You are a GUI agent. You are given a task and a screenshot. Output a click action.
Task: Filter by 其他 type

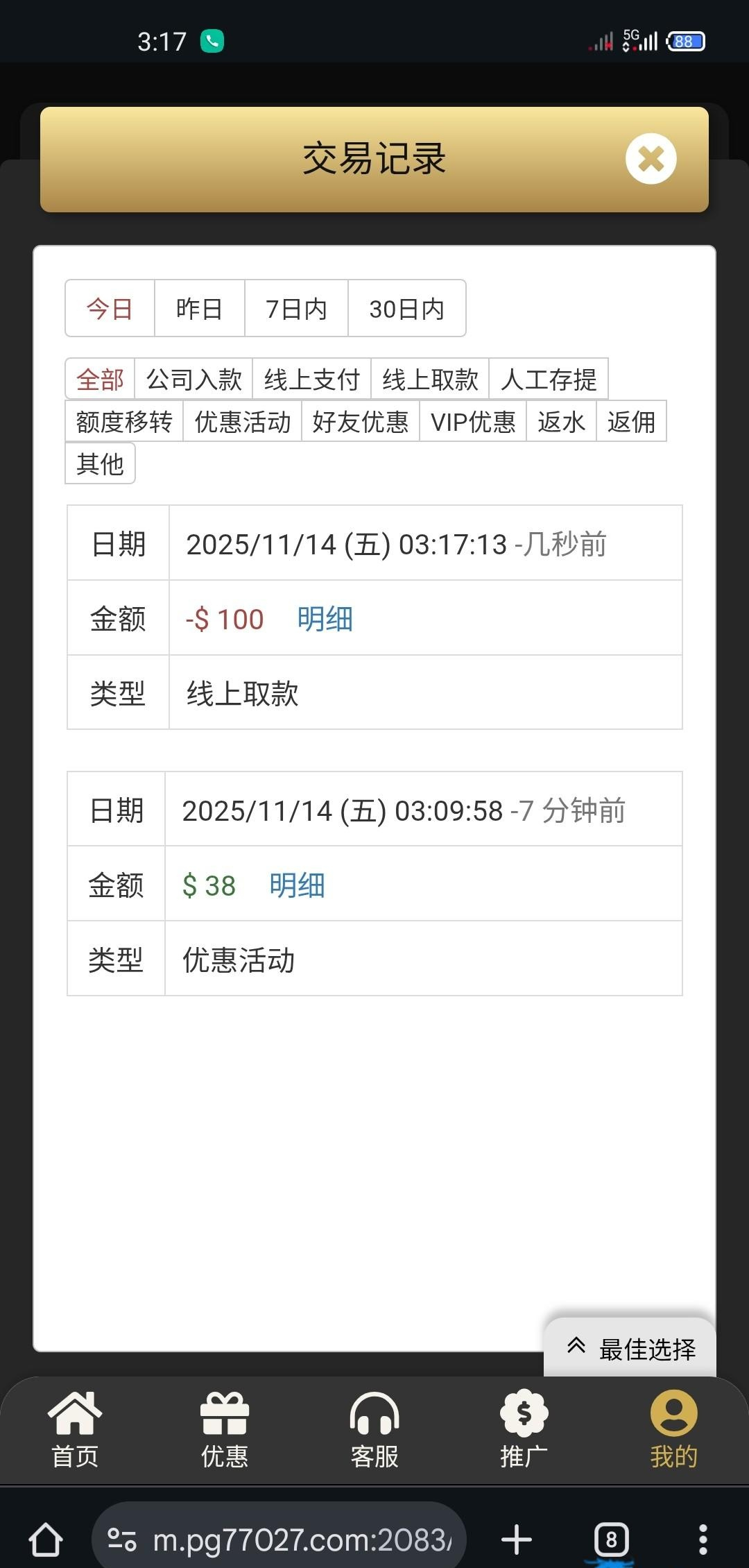click(100, 464)
